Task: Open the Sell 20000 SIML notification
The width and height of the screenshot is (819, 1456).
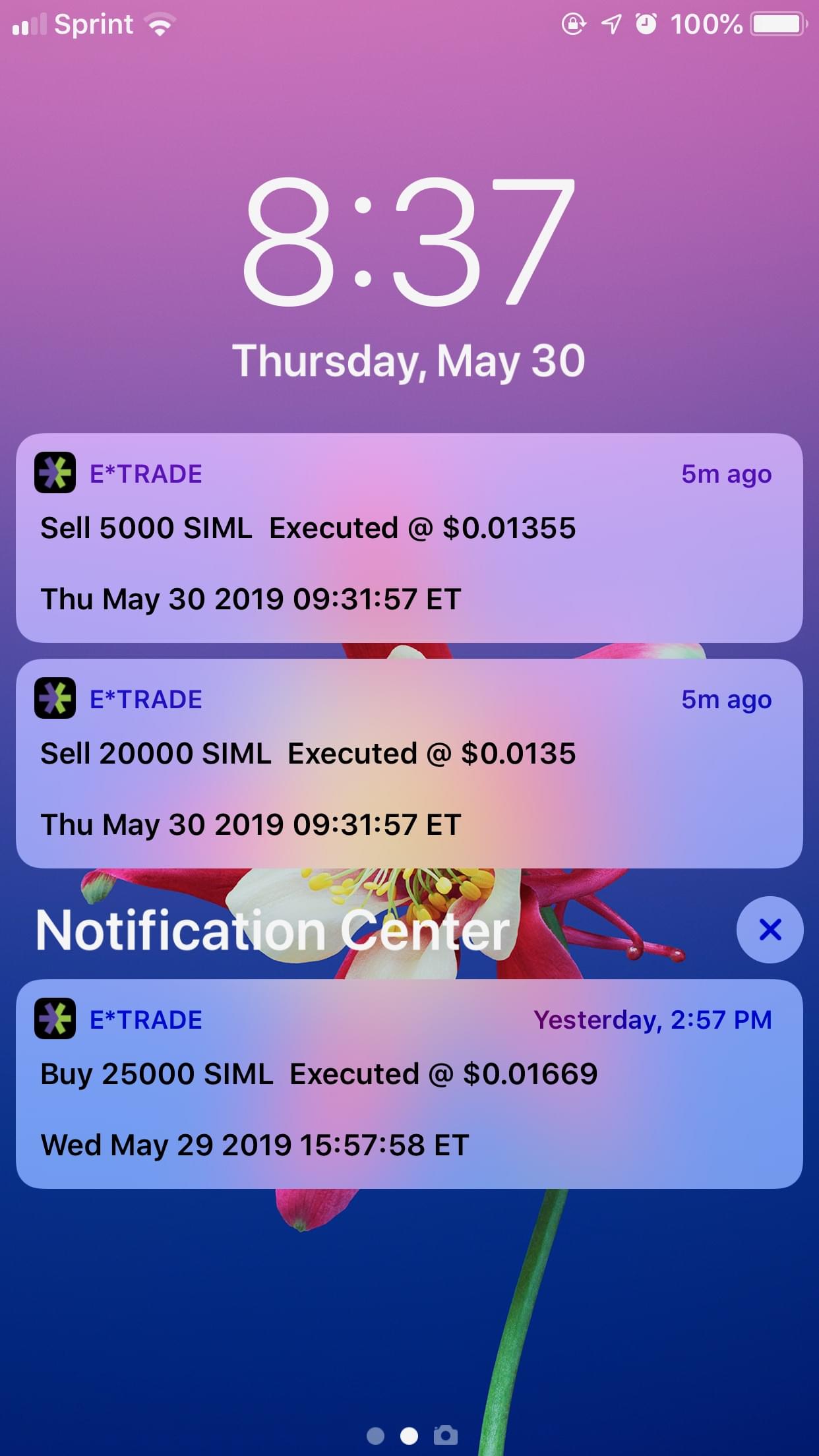Action: click(409, 763)
